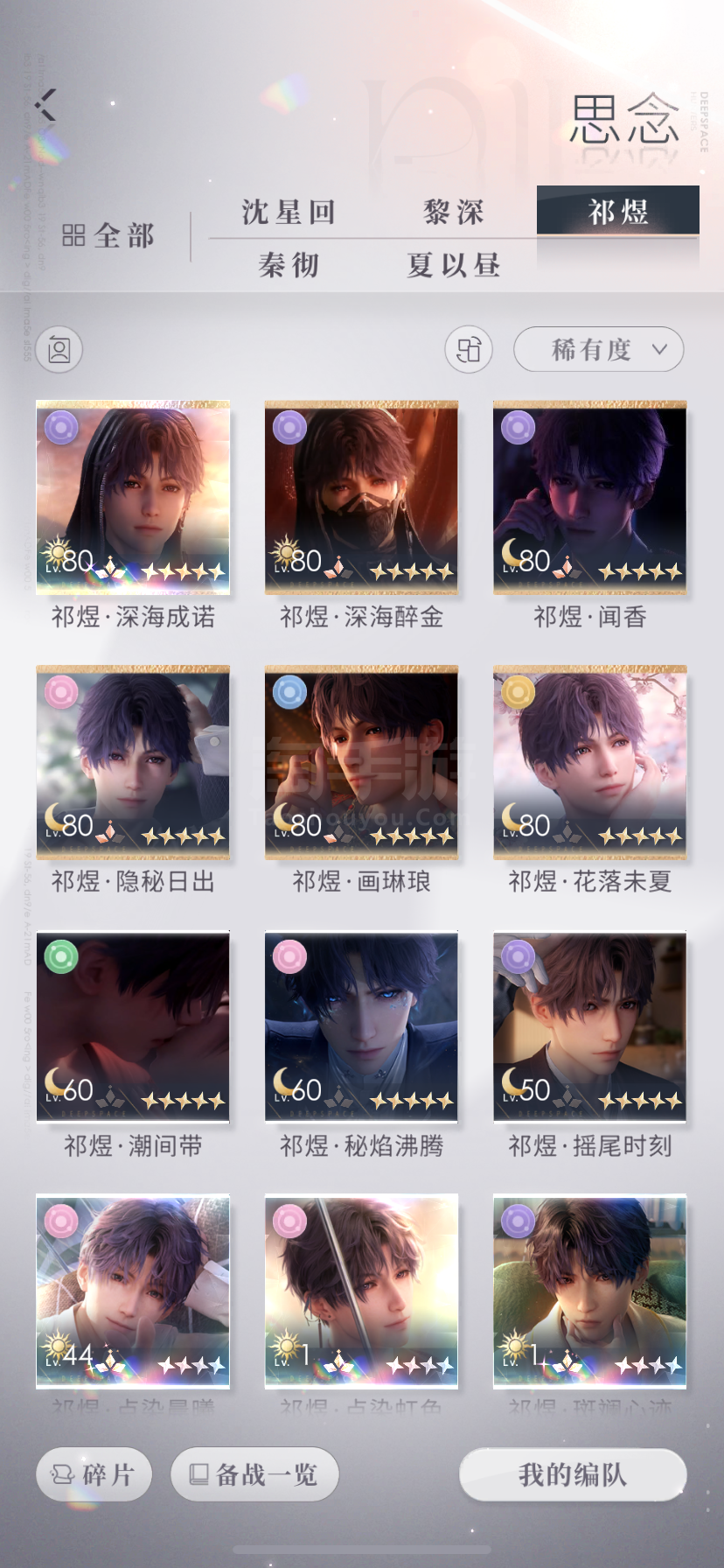Go back using the top-left arrow

45,105
